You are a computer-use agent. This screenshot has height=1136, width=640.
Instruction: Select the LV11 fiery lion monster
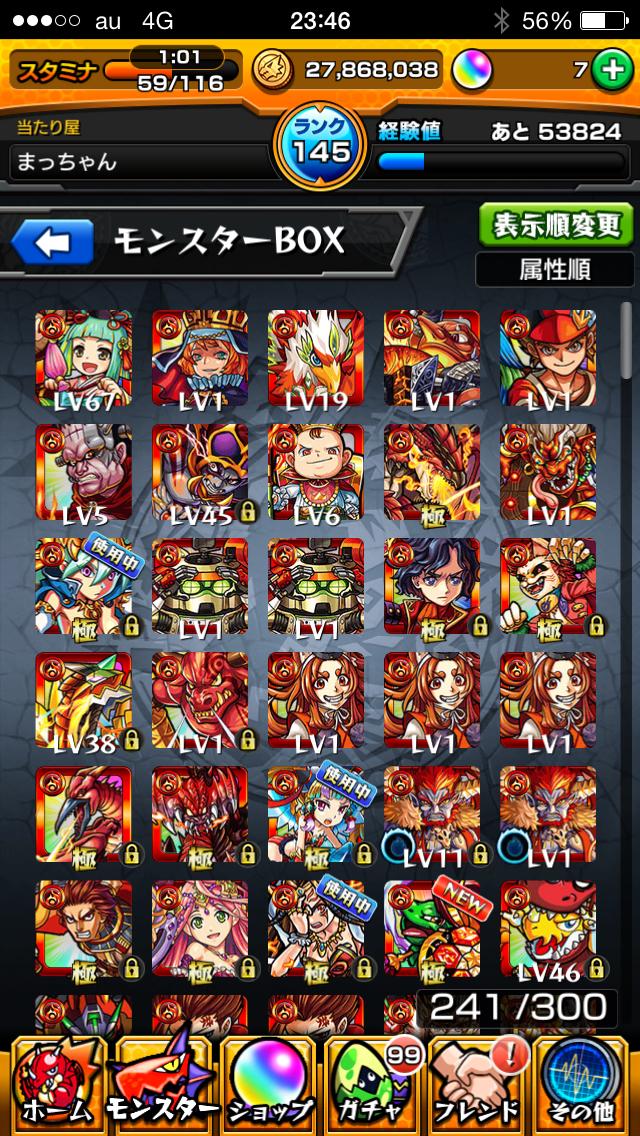tap(431, 815)
